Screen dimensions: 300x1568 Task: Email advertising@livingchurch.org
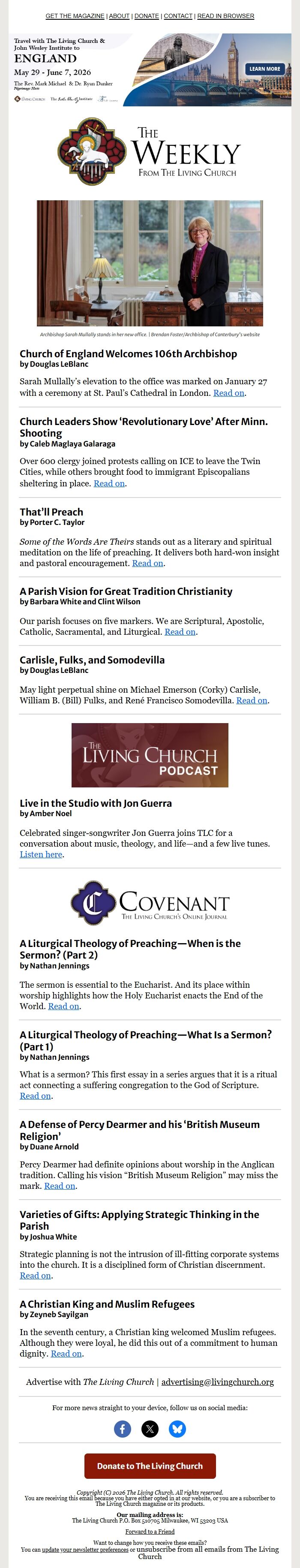[x=217, y=1382]
